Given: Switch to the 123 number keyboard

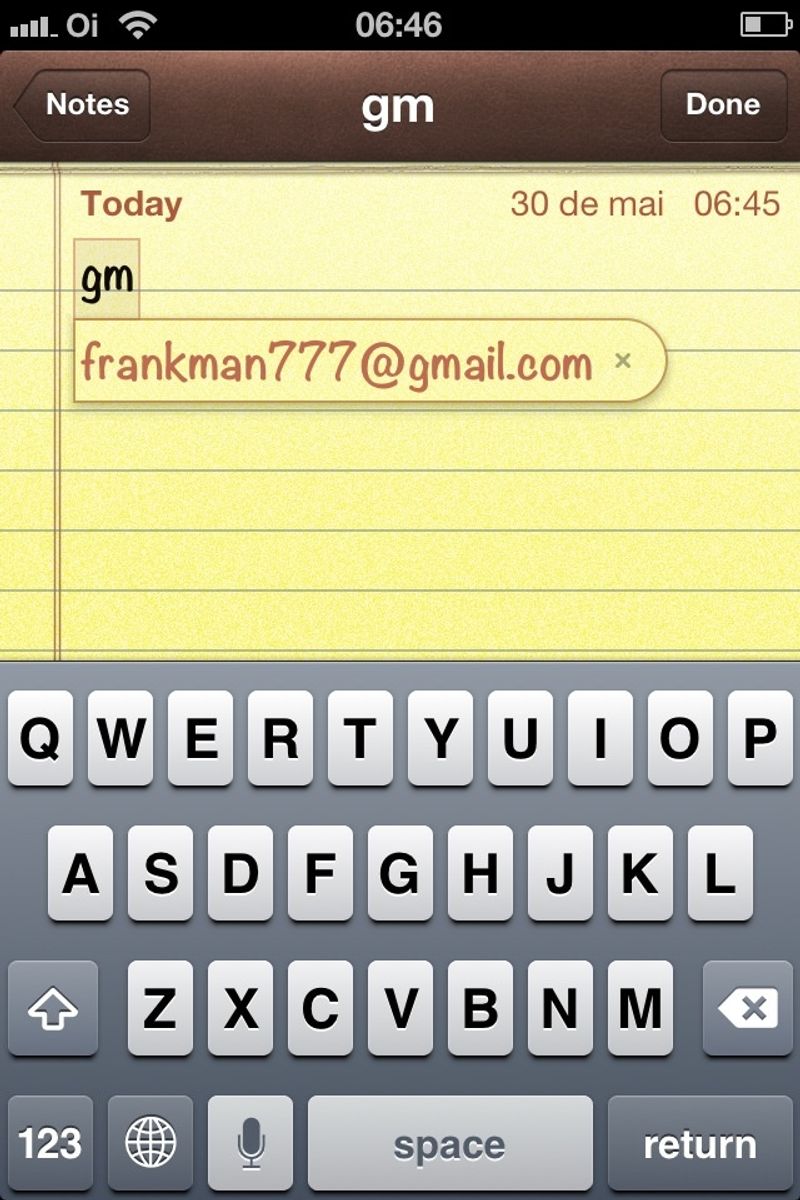Looking at the screenshot, I should click(50, 1143).
